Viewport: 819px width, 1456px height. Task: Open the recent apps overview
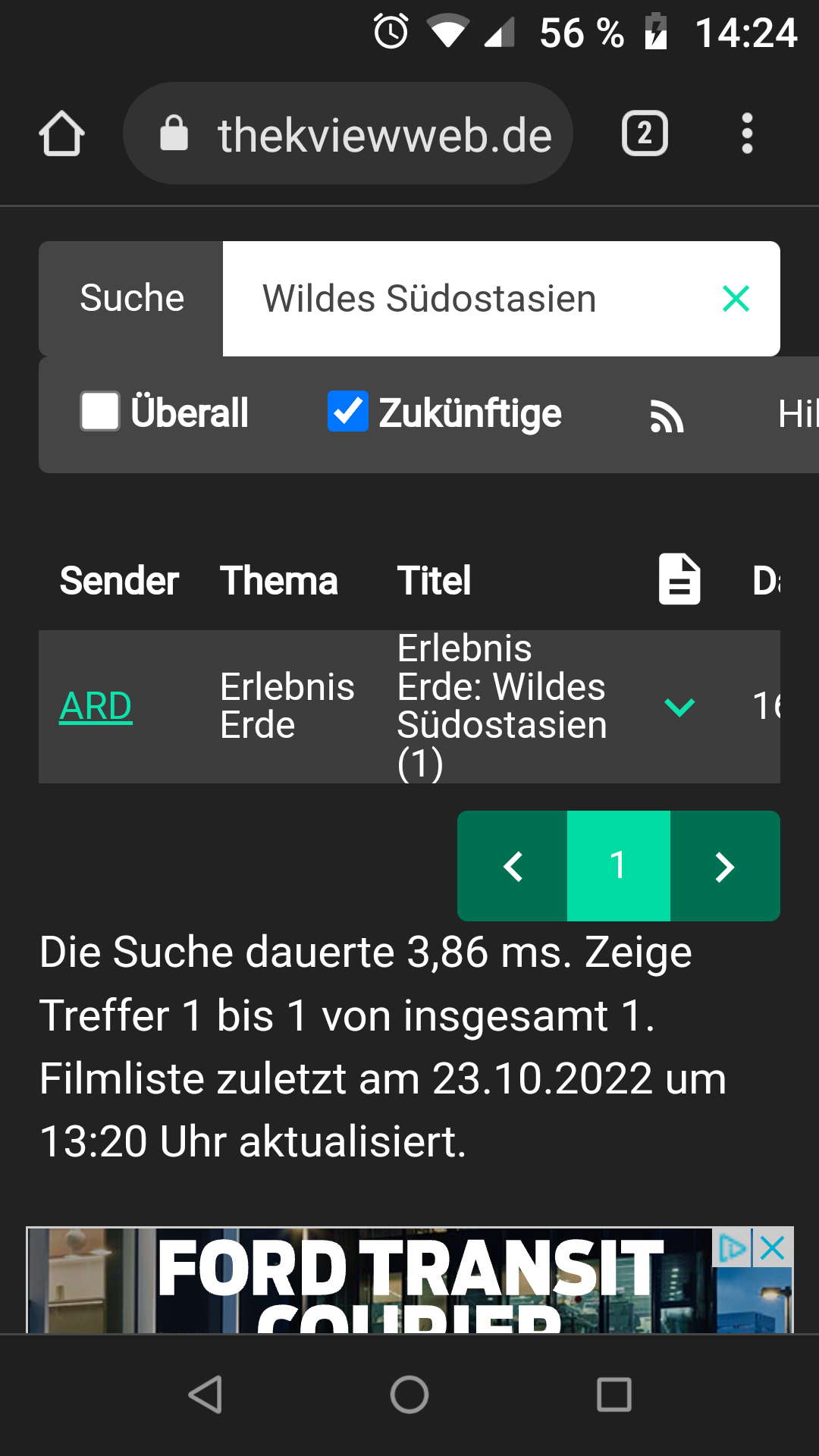coord(614,1394)
